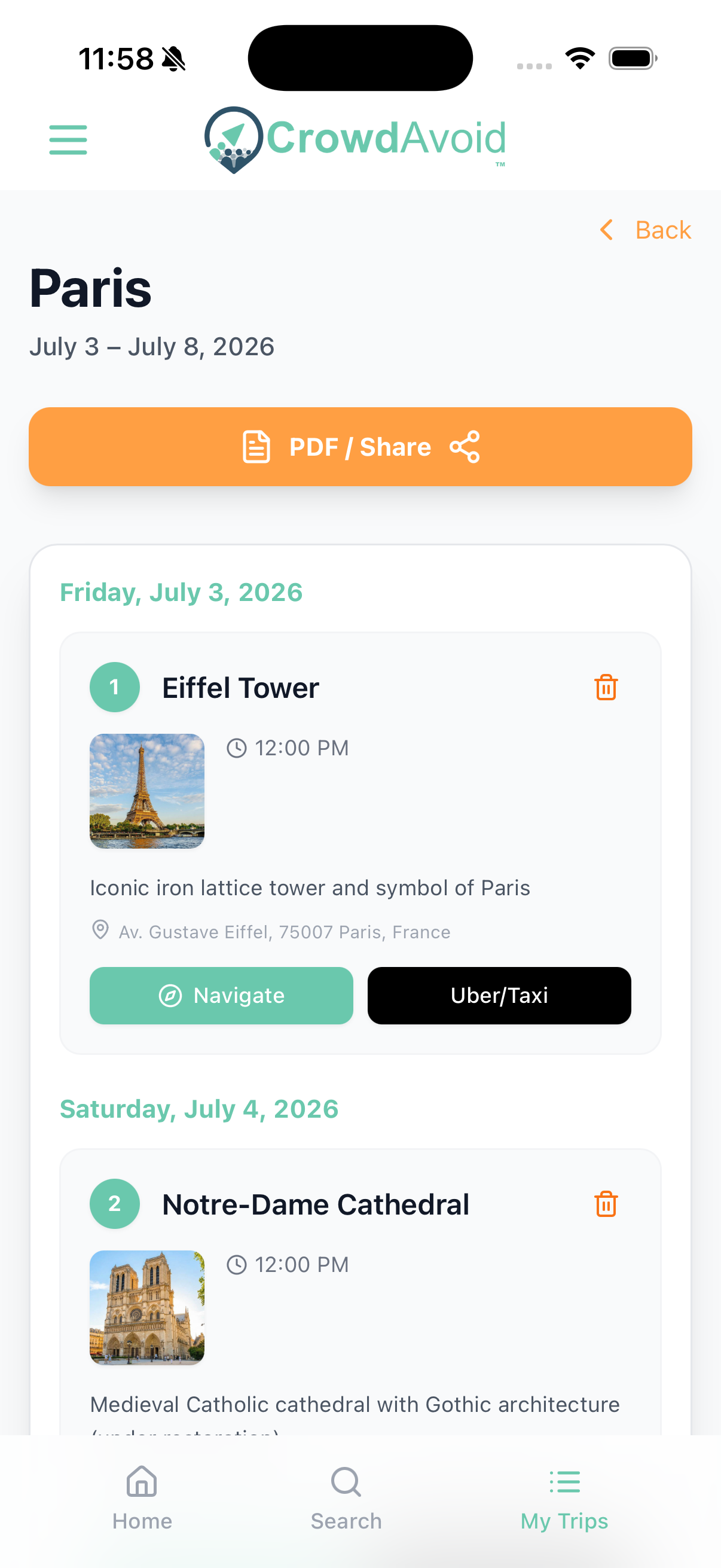Tap the back chevron to return
This screenshot has height=1568, width=721.
pyautogui.click(x=607, y=230)
